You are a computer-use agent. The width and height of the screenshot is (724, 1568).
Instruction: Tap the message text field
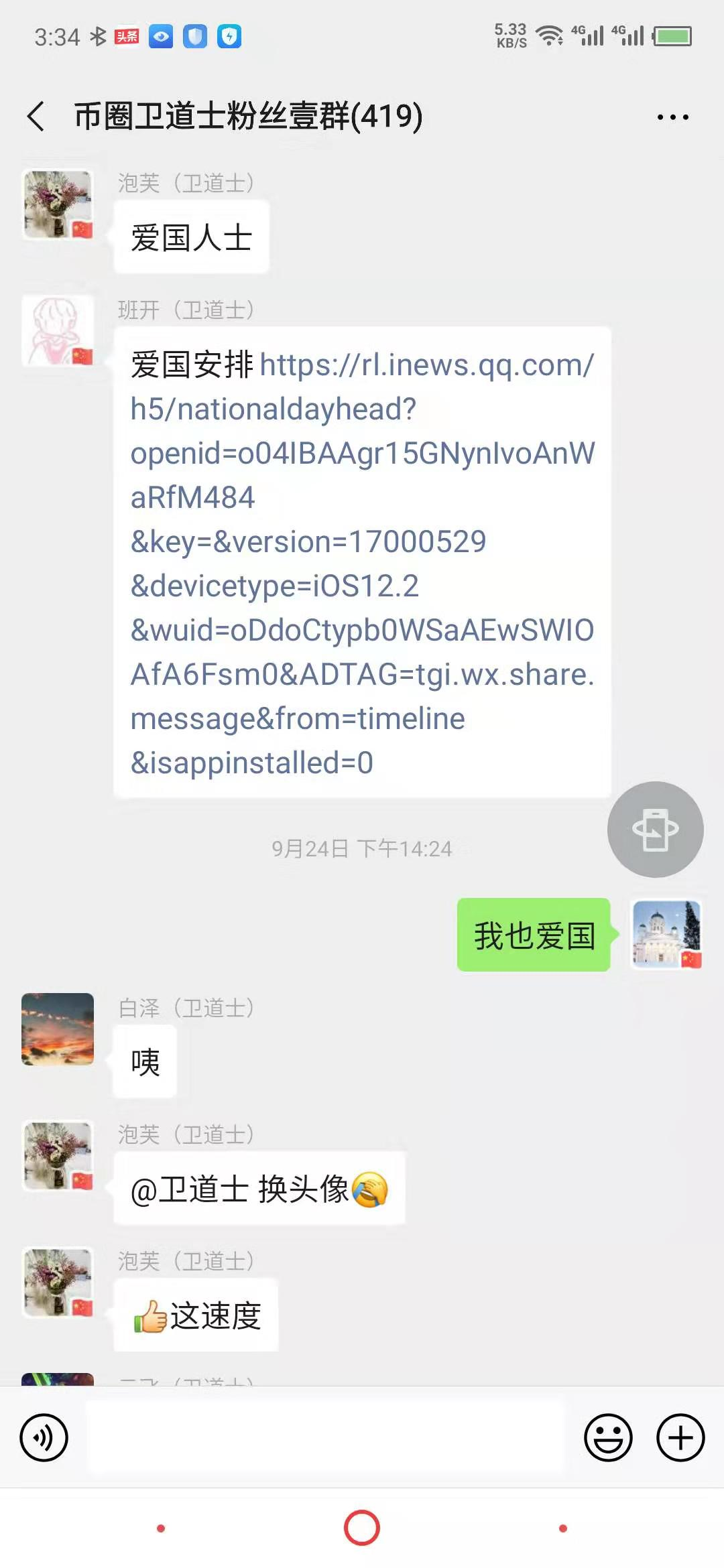pyautogui.click(x=326, y=1438)
